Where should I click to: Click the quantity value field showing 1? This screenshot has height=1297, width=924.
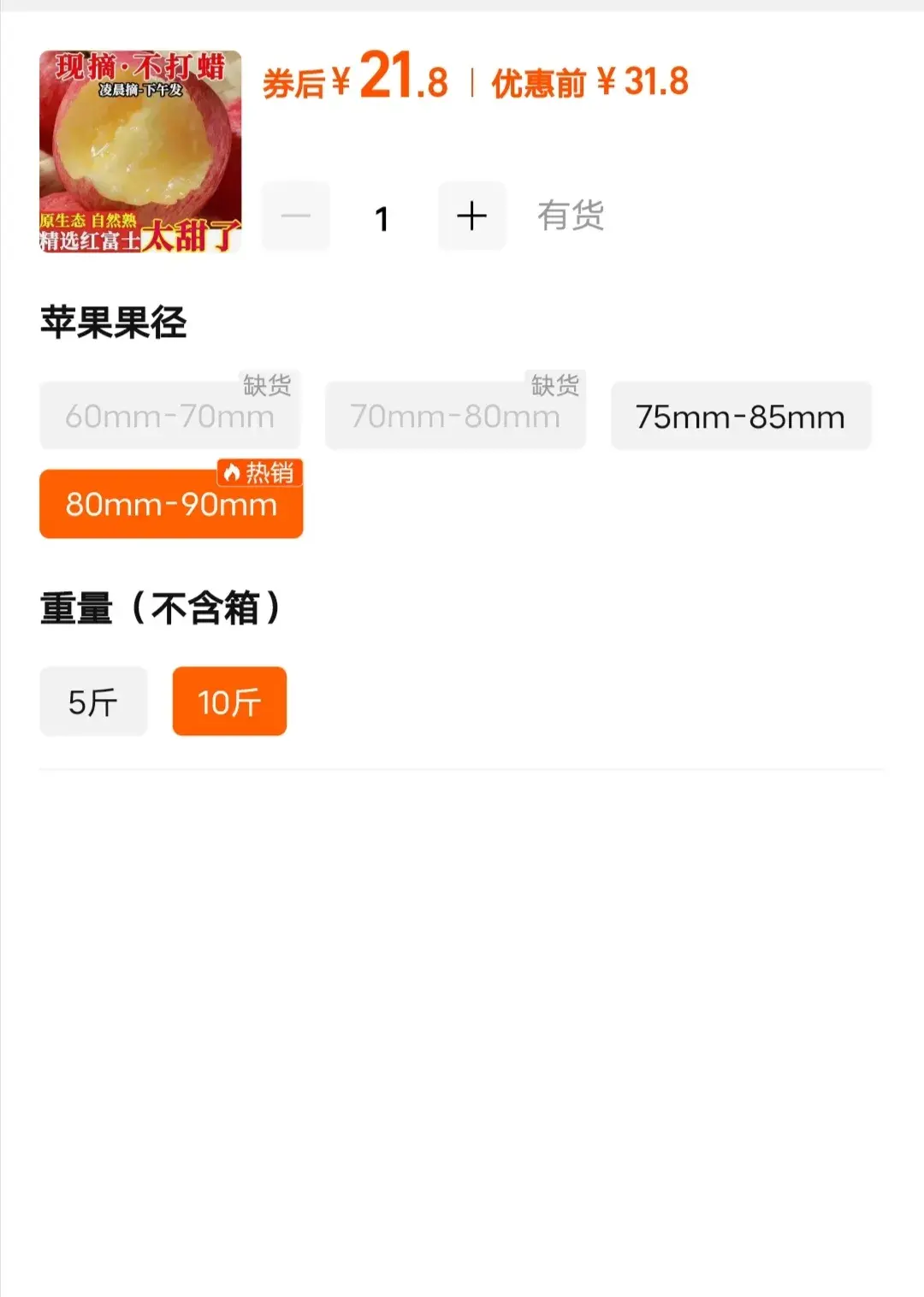pyautogui.click(x=381, y=216)
